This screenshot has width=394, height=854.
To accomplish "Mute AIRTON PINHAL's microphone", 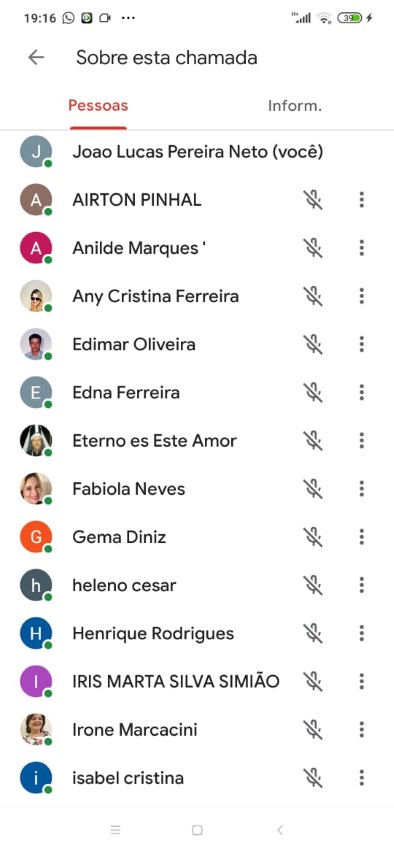I will pyautogui.click(x=313, y=200).
